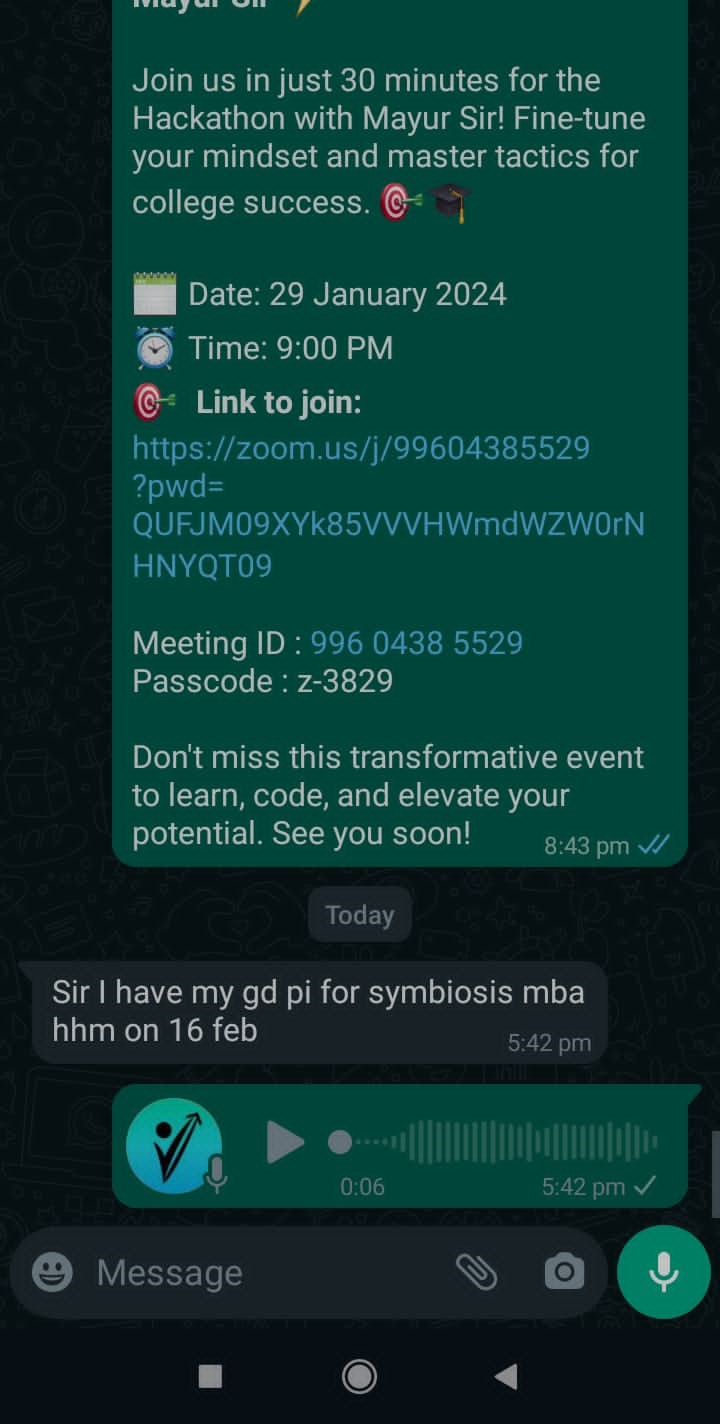This screenshot has height=1424, width=720.
Task: Open recent apps with the square button
Action: point(210,1377)
